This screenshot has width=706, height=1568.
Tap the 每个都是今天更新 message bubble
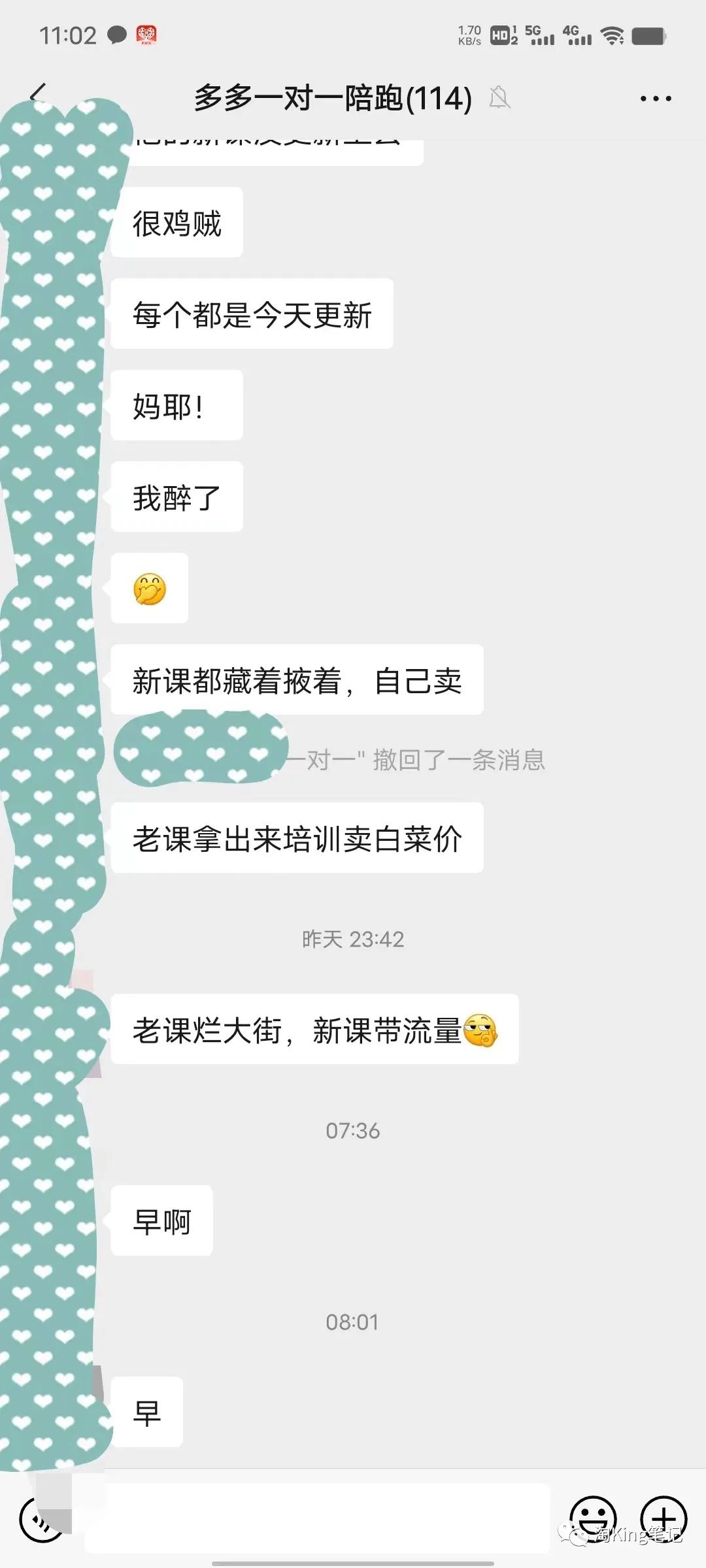click(252, 316)
